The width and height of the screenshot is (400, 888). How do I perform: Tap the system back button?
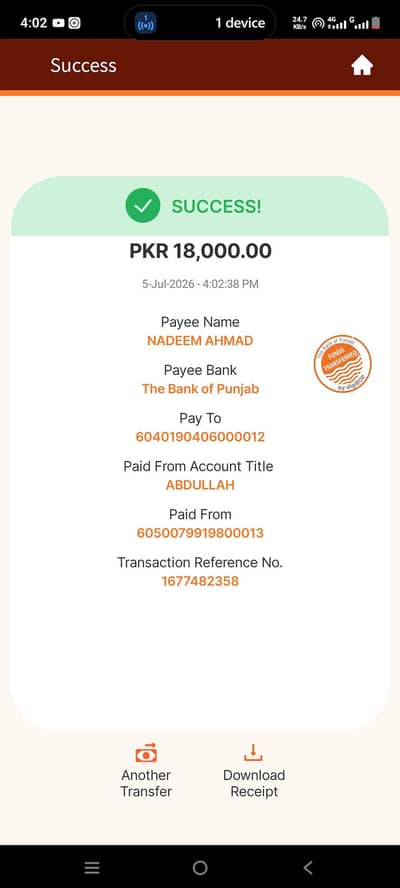(x=308, y=867)
